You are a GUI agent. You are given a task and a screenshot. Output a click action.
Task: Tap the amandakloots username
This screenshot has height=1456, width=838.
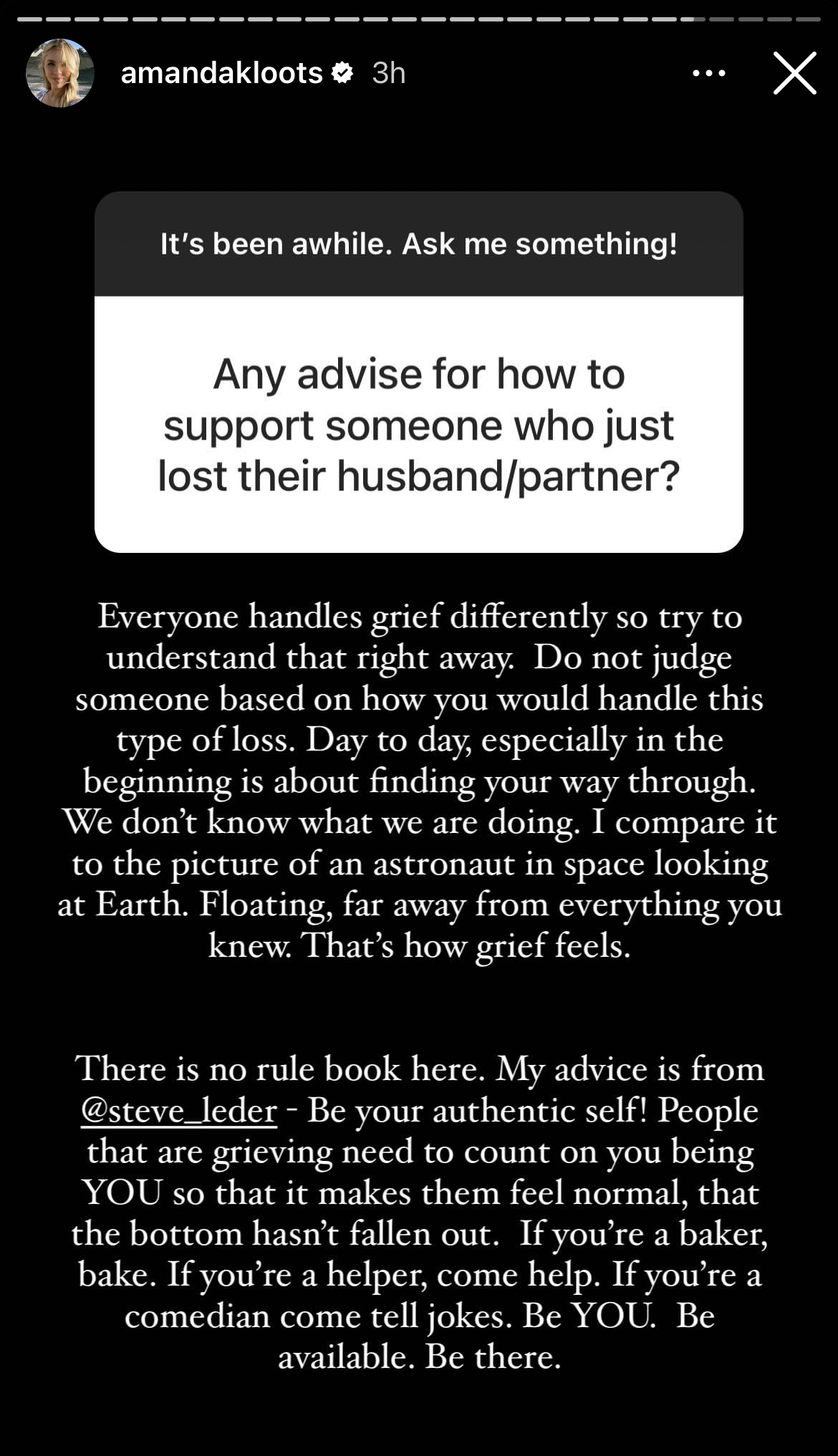pos(221,72)
